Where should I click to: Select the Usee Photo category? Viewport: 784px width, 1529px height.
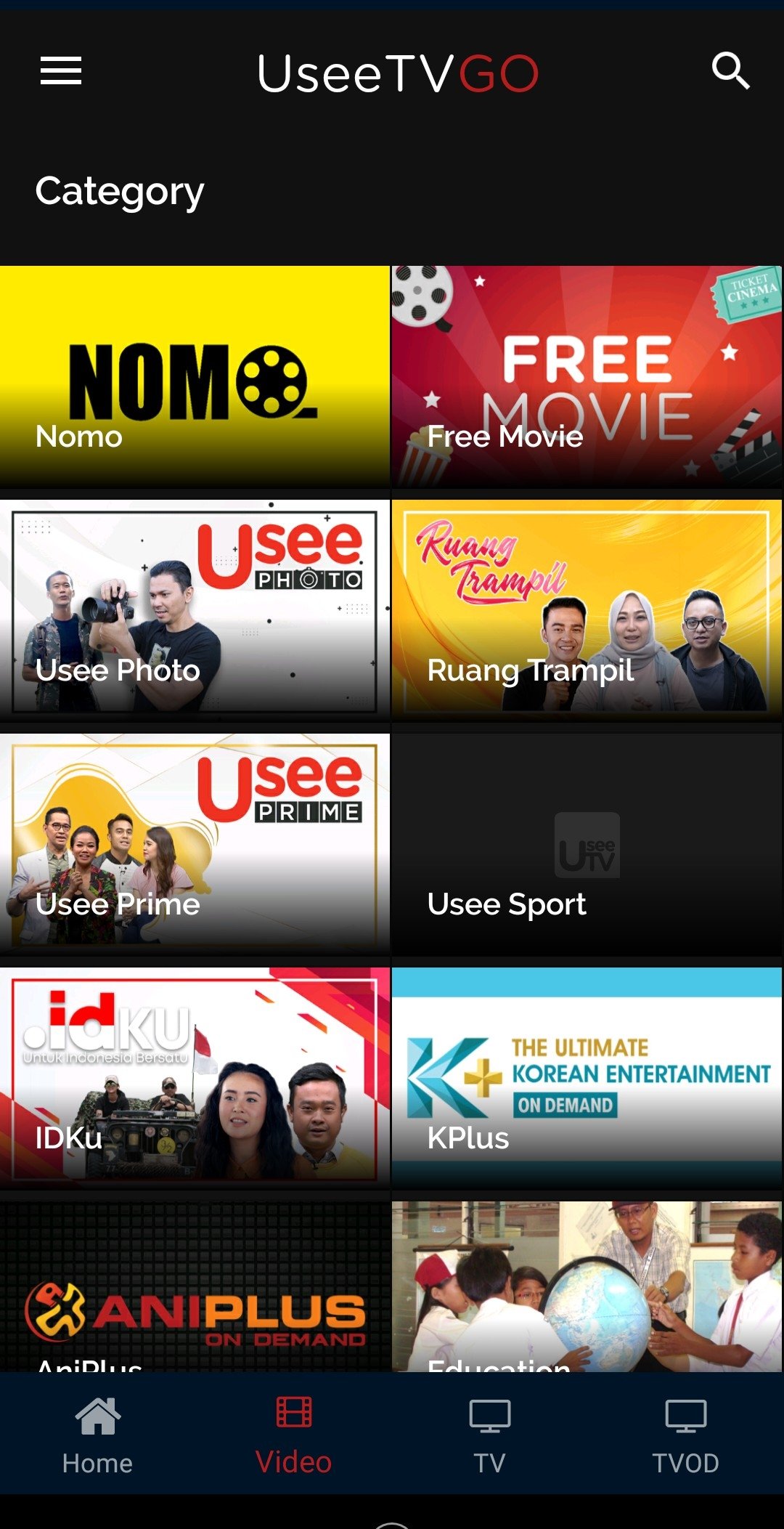(x=195, y=610)
